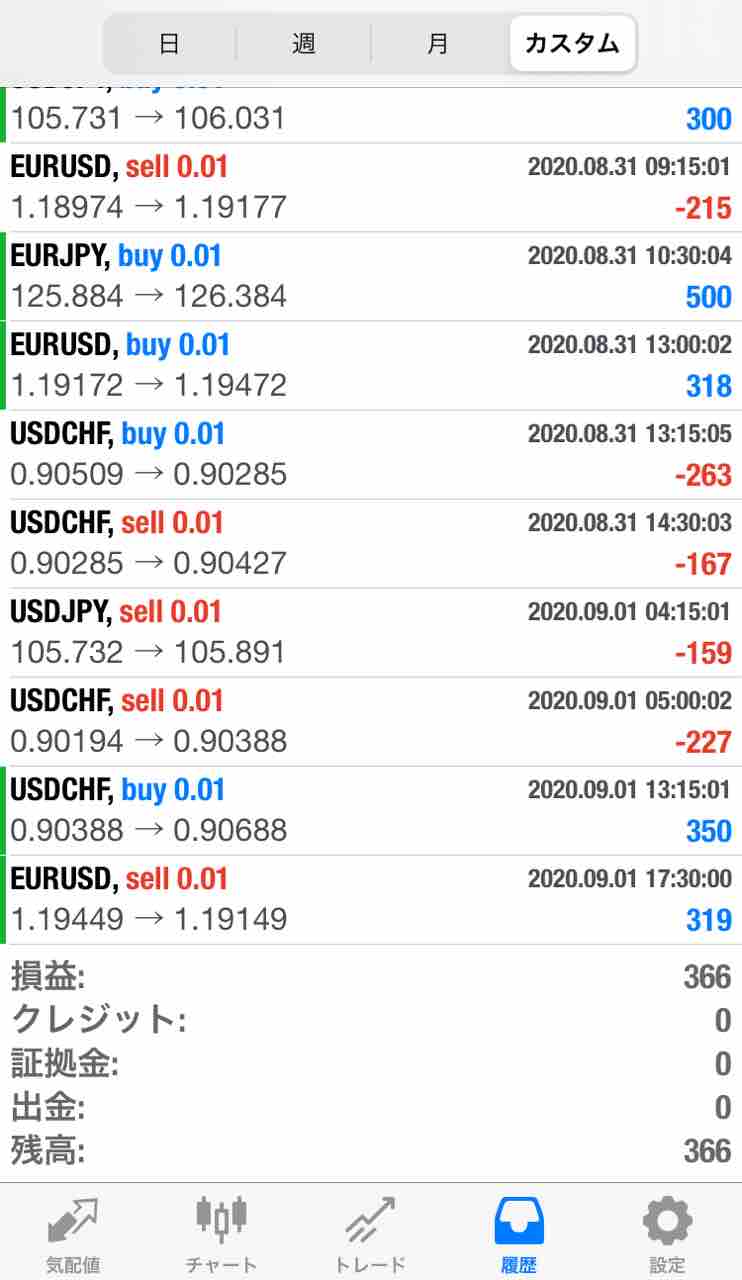Show the 月 (month) history period

pyautogui.click(x=438, y=44)
